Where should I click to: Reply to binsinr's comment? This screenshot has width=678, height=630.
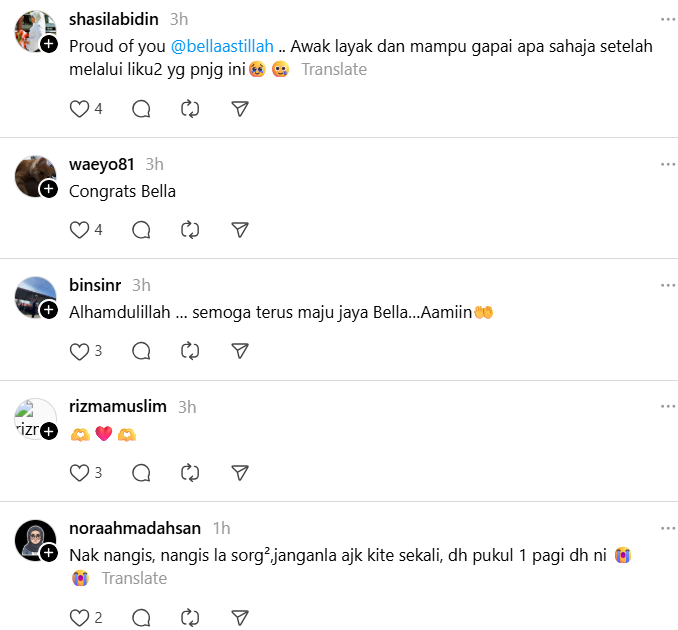[x=141, y=351]
